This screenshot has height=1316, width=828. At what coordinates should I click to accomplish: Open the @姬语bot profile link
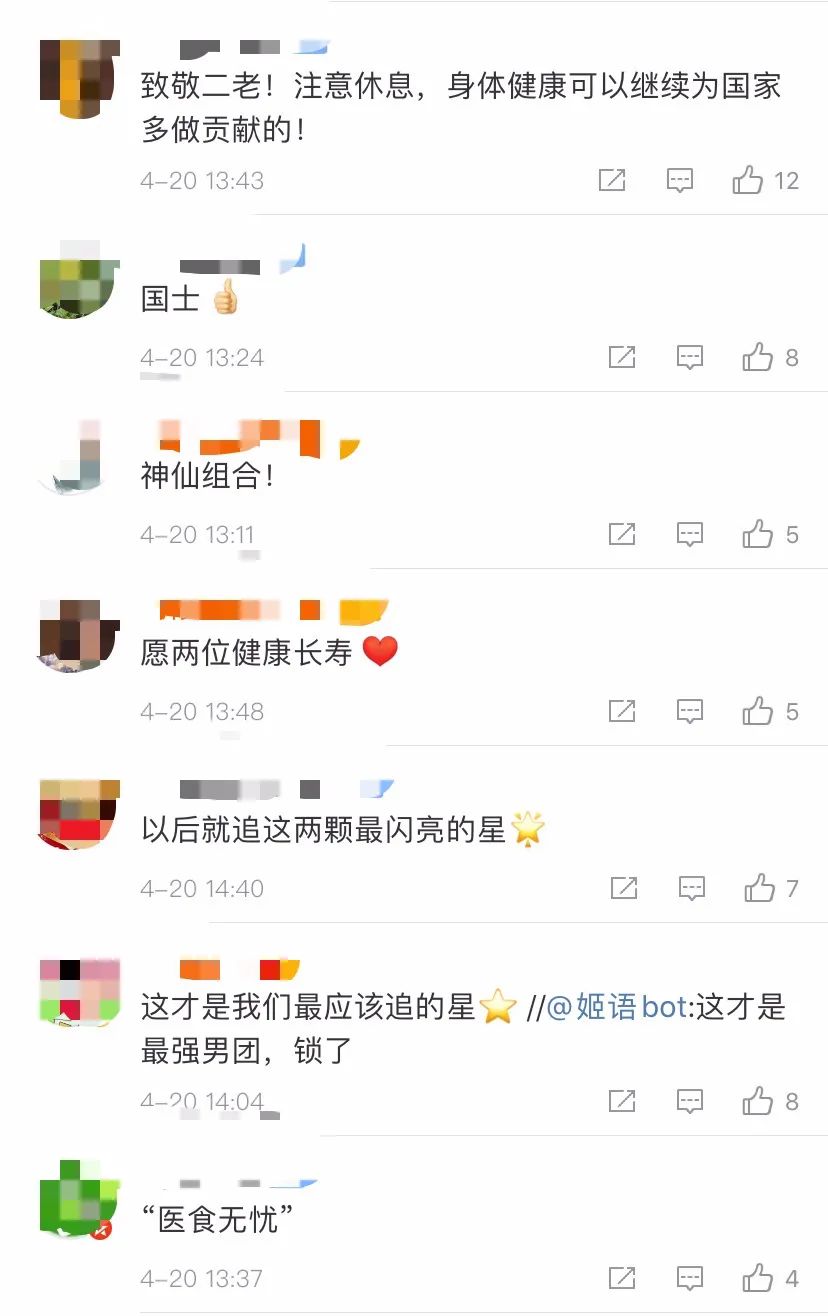point(617,1007)
